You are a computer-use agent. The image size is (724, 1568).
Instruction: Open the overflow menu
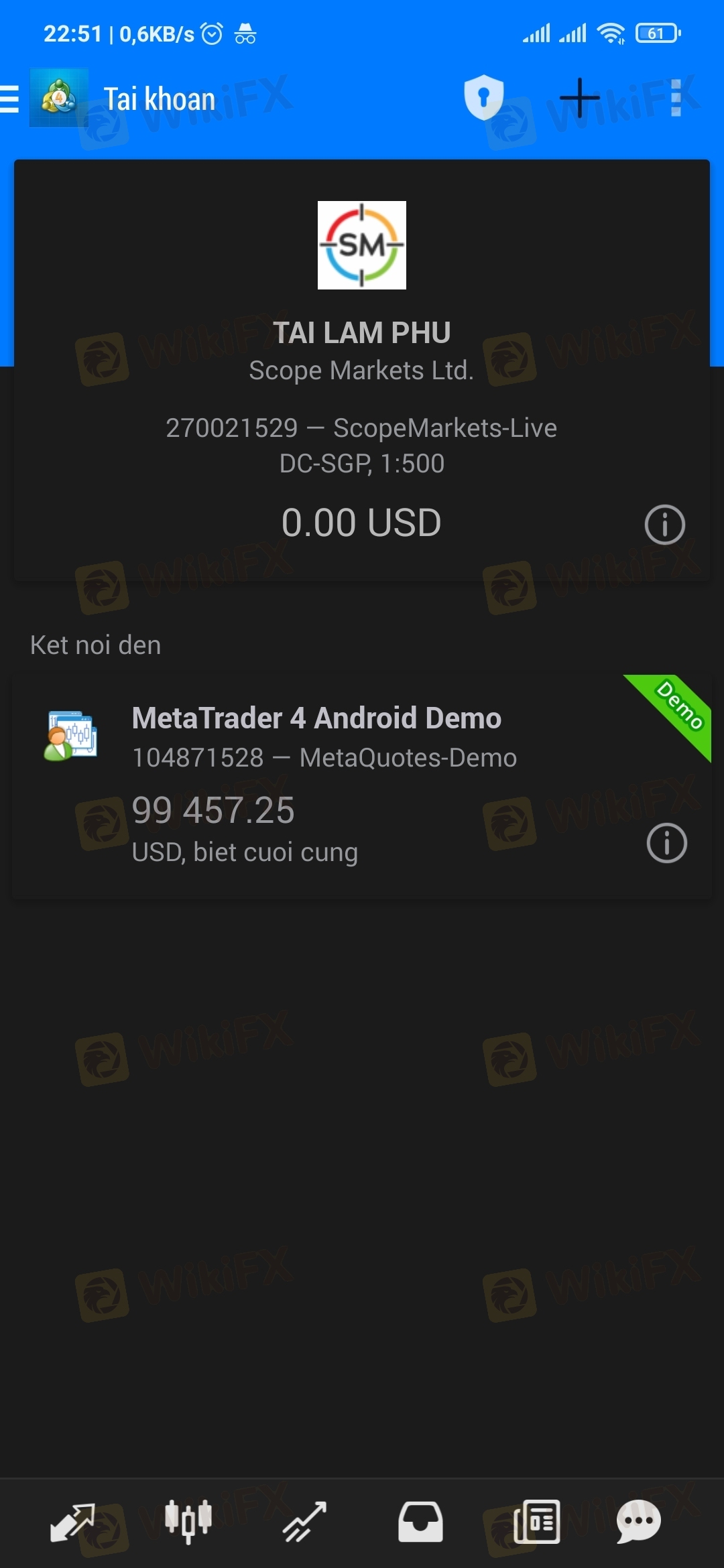click(x=676, y=98)
